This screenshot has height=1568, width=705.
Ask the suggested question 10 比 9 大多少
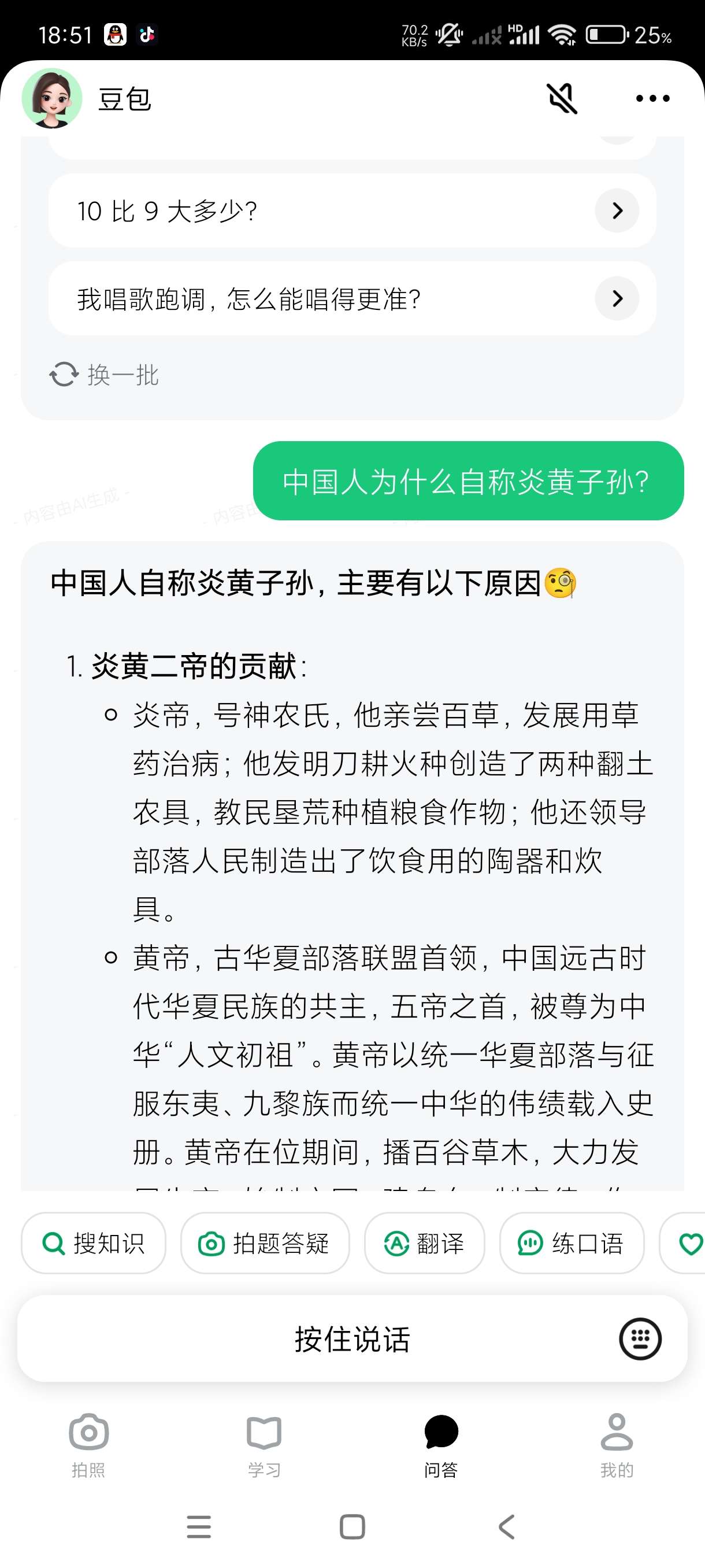coord(351,210)
